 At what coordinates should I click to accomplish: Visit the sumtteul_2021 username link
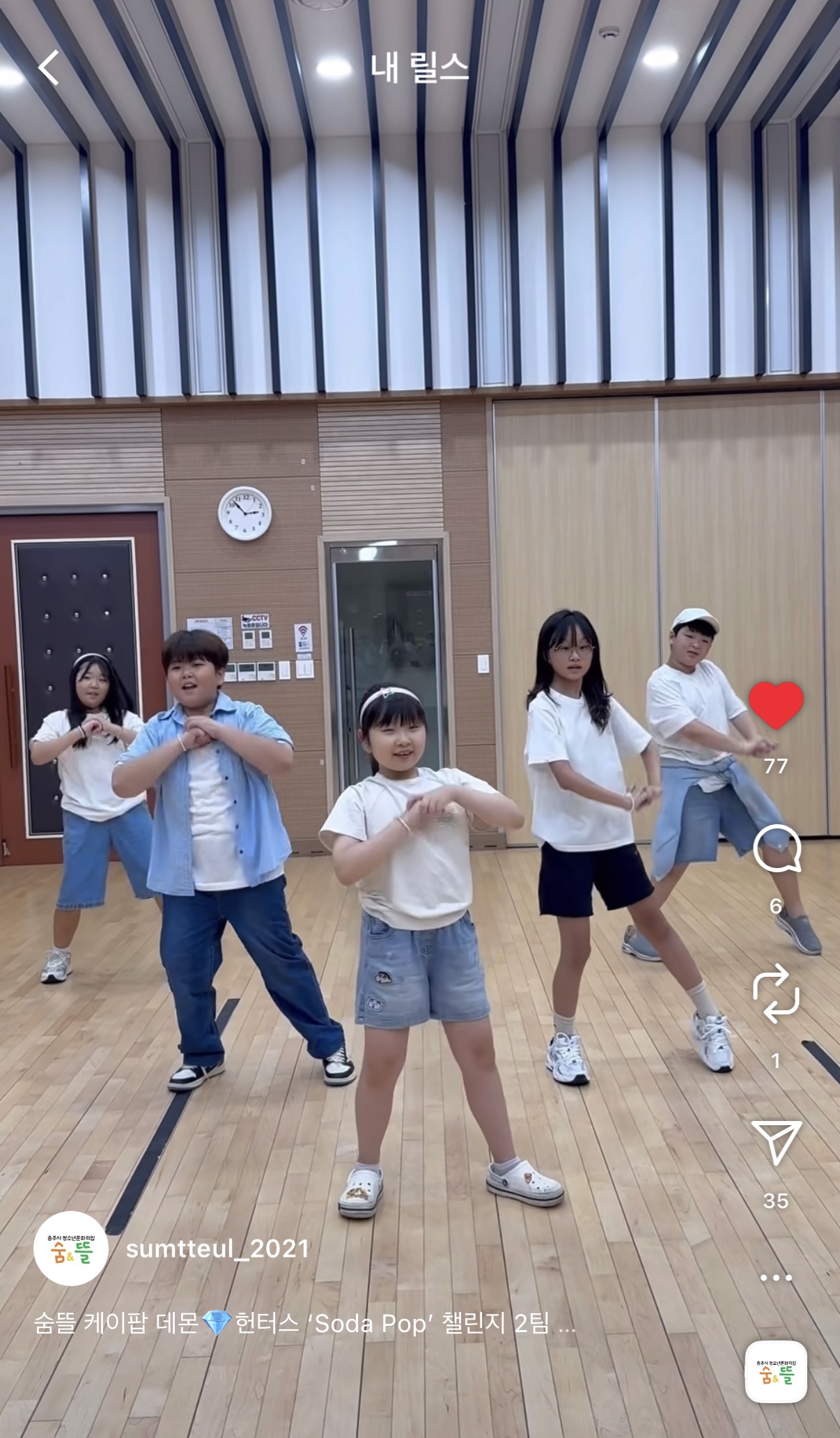[217, 1248]
